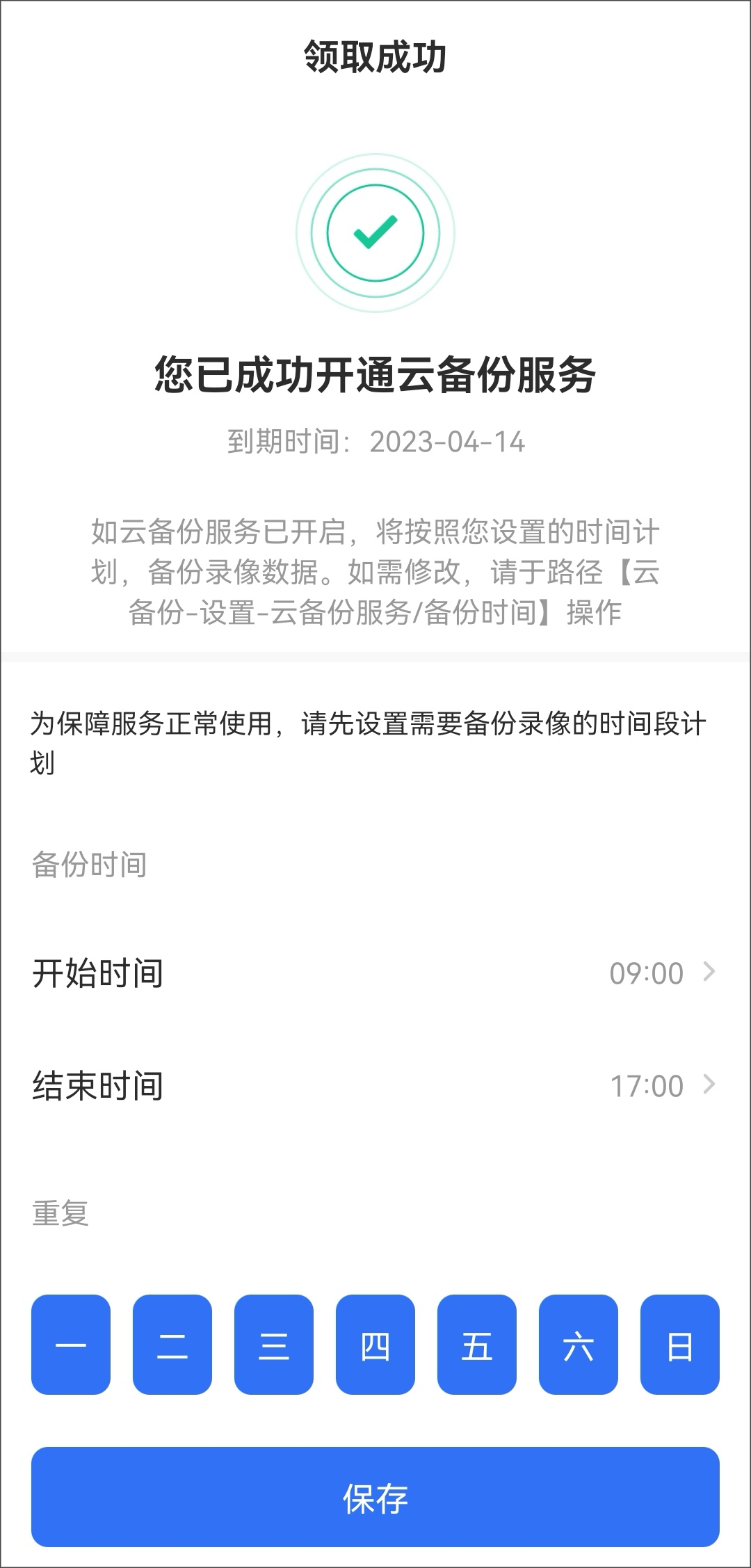Toggle Saturday (六) repeat day
The height and width of the screenshot is (1568, 751).
pos(579,1345)
